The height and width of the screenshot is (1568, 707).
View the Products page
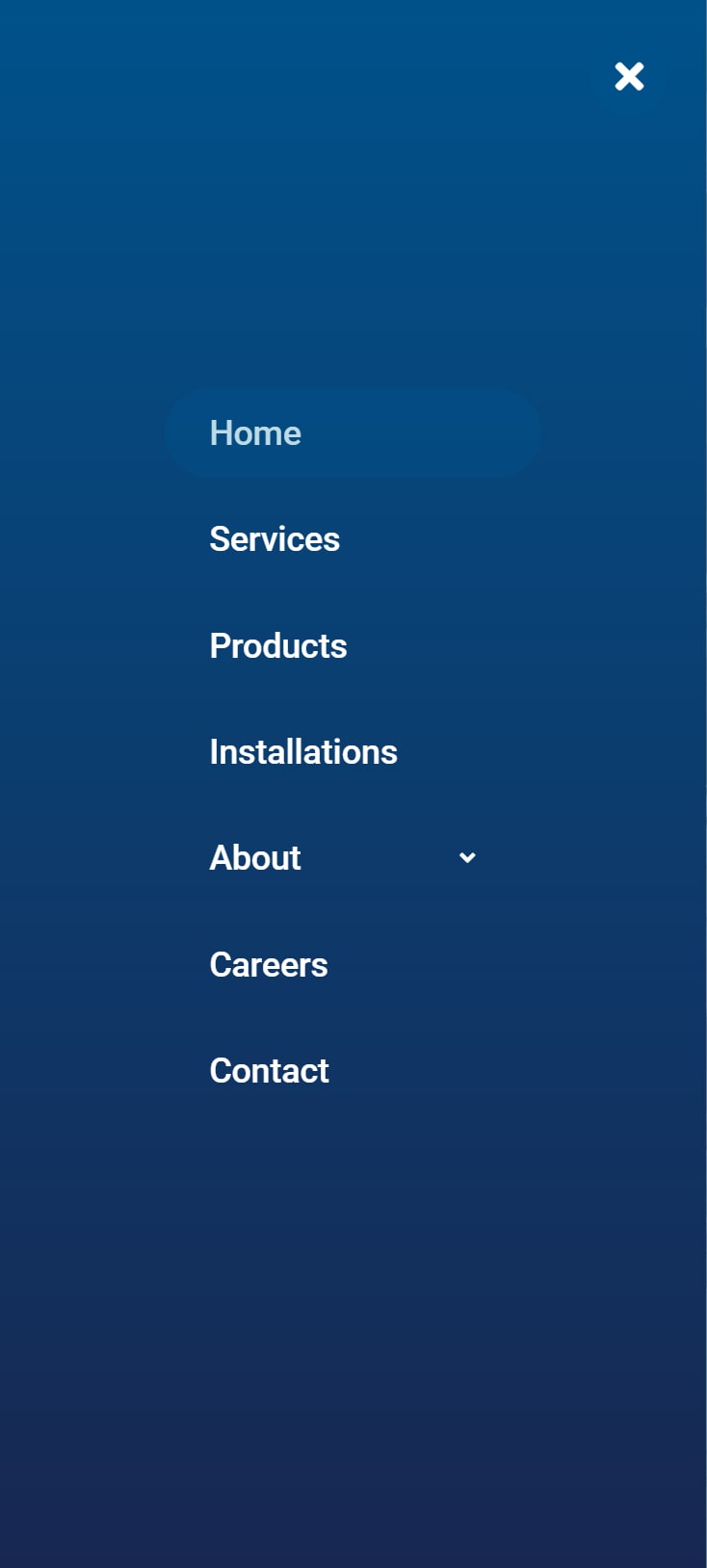278,646
